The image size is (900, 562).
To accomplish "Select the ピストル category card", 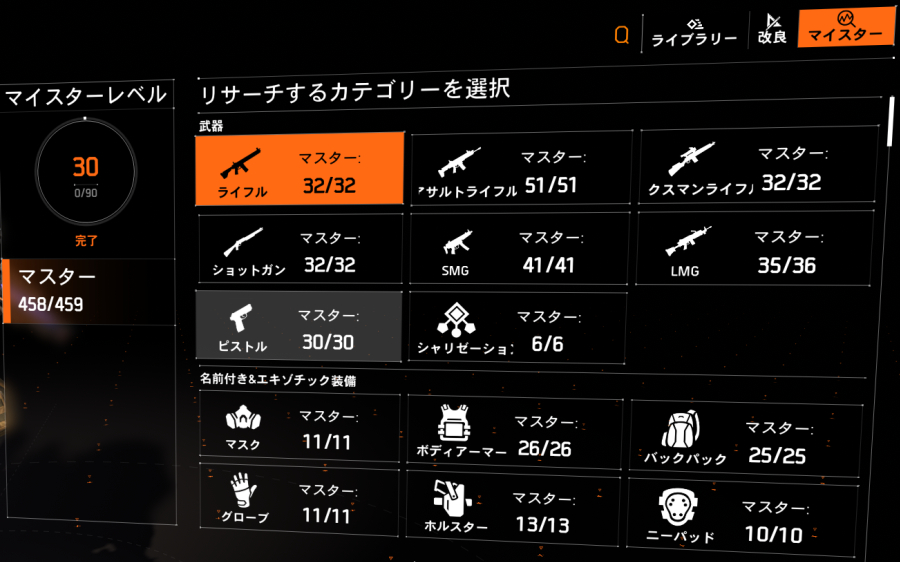I will click(x=300, y=326).
